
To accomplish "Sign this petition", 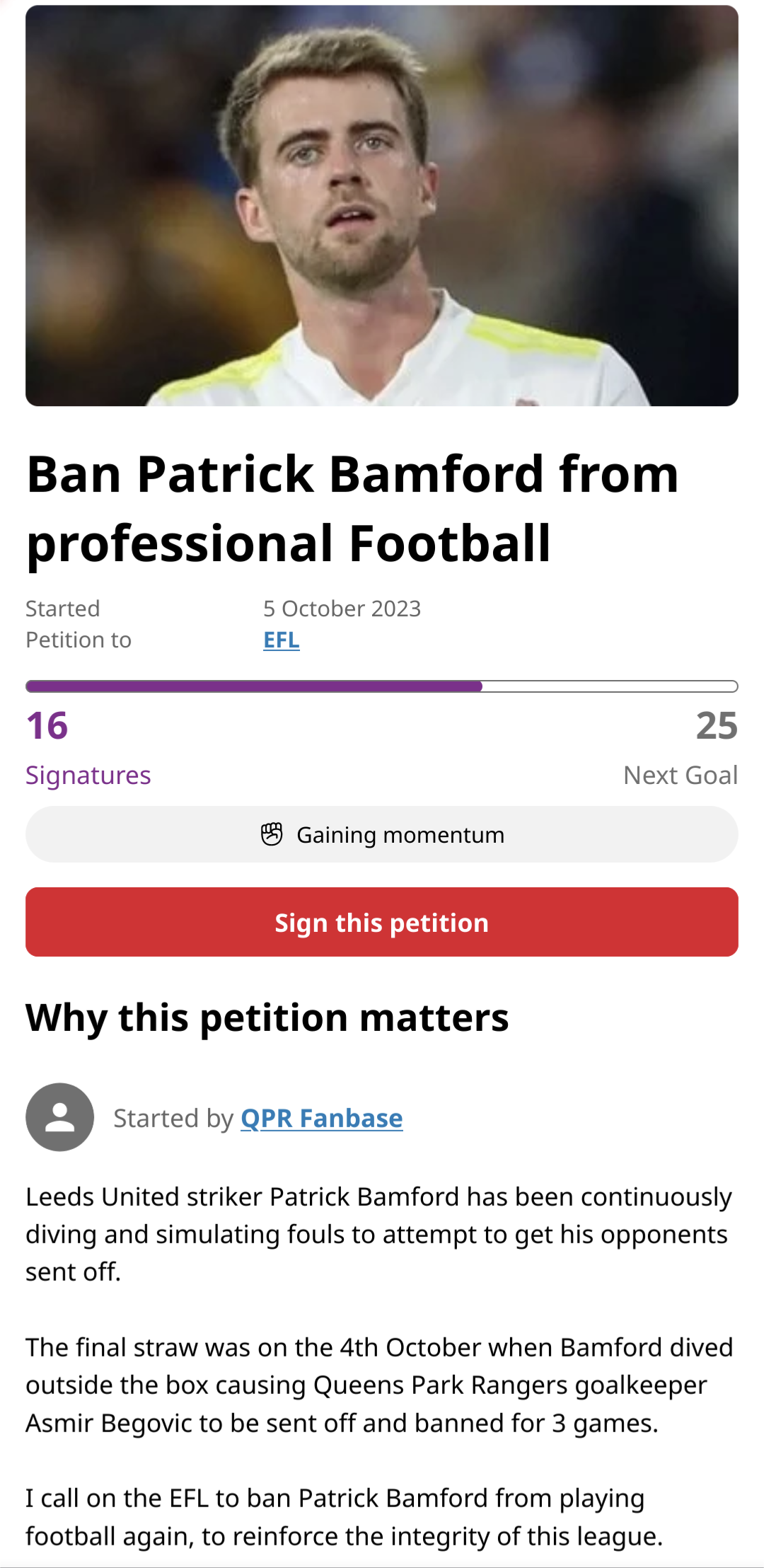I will pyautogui.click(x=382, y=922).
